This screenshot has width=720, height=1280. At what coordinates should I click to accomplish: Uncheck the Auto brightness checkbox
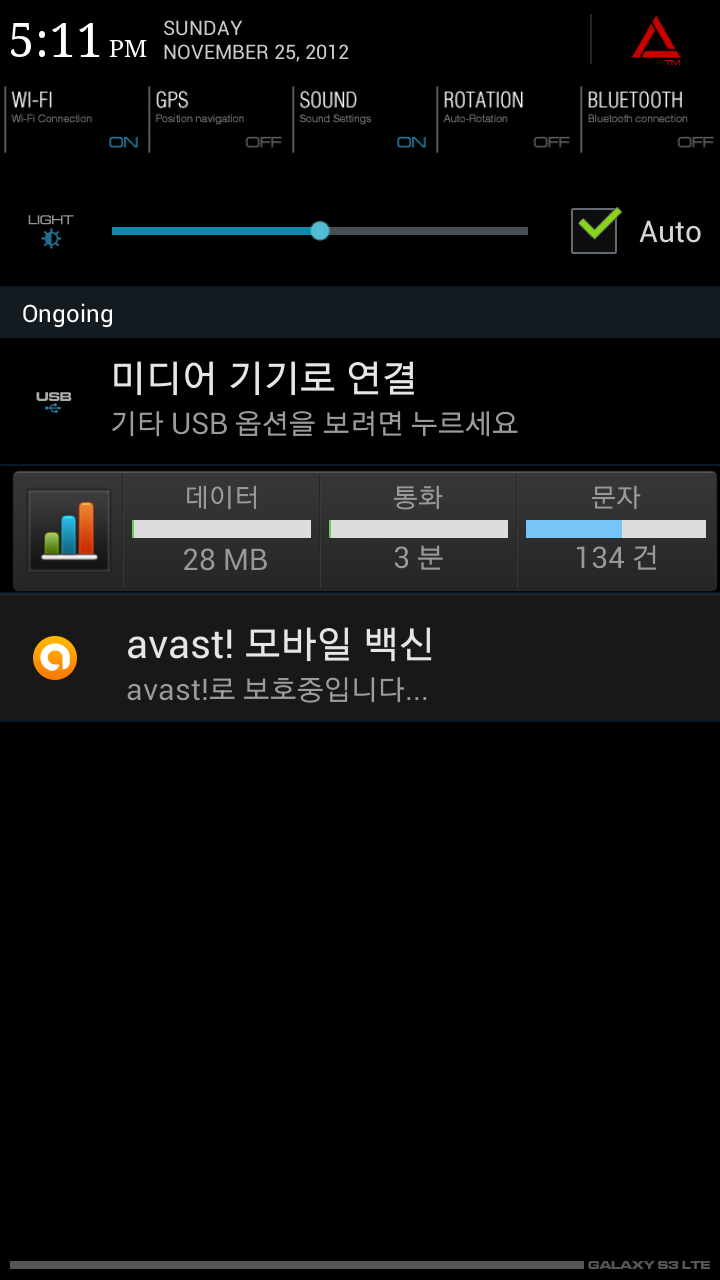click(x=594, y=231)
